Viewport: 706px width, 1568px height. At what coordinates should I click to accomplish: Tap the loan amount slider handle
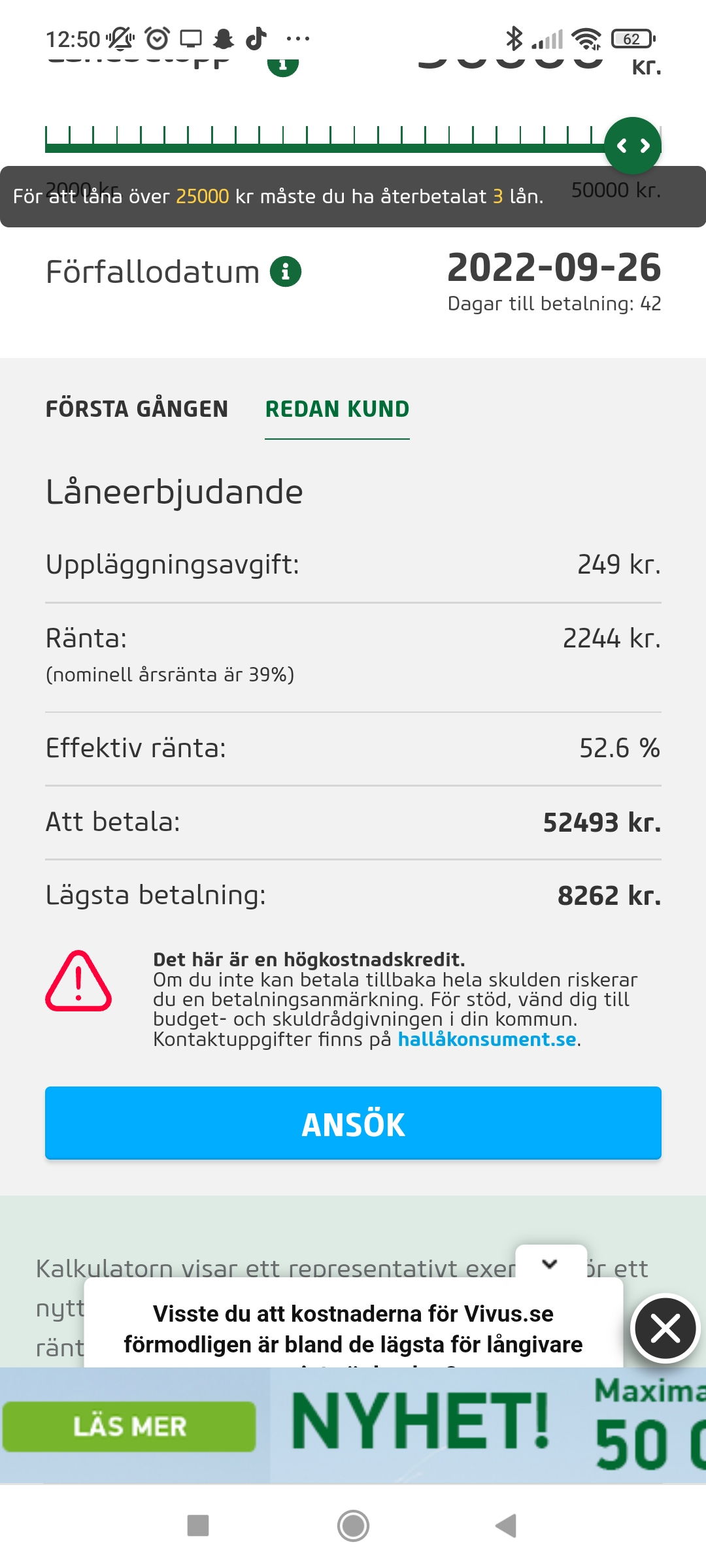point(632,146)
